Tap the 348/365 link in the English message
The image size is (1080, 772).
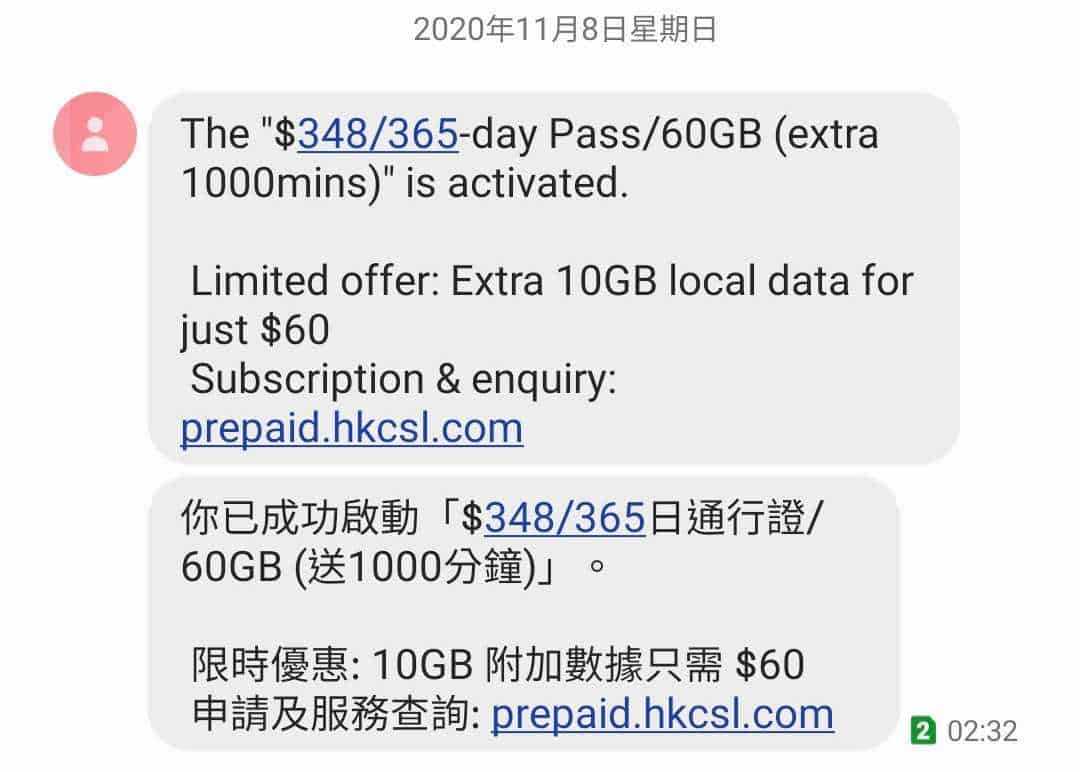click(378, 134)
